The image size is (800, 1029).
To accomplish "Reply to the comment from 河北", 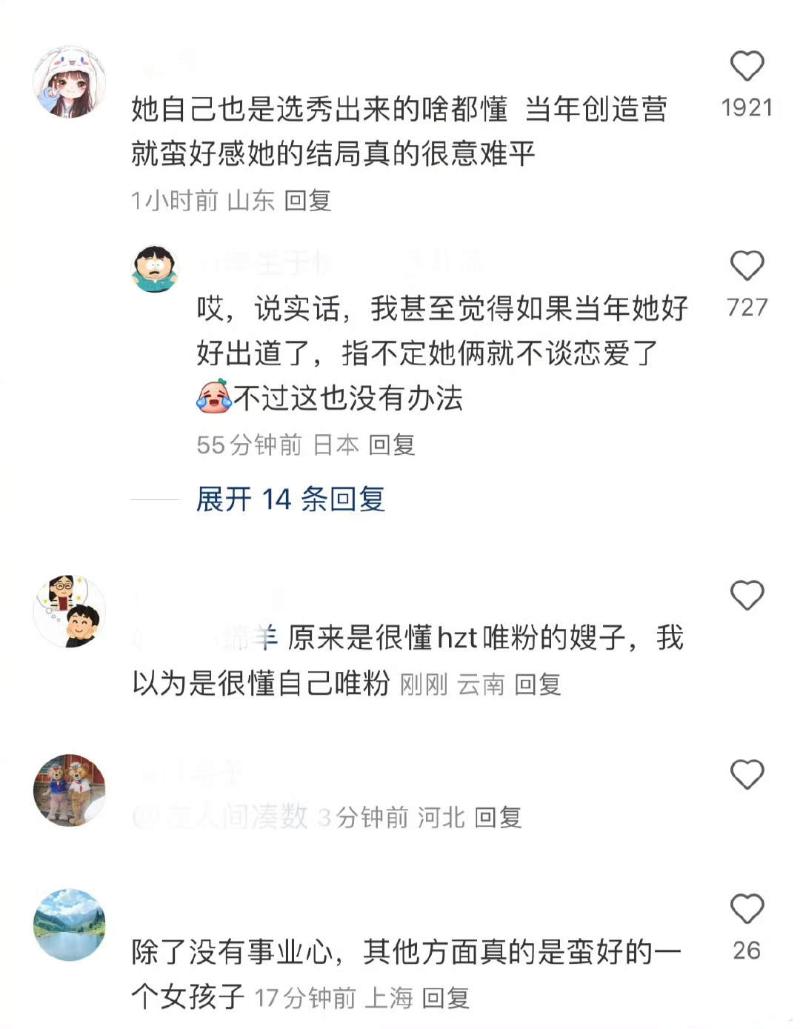I will coord(498,818).
